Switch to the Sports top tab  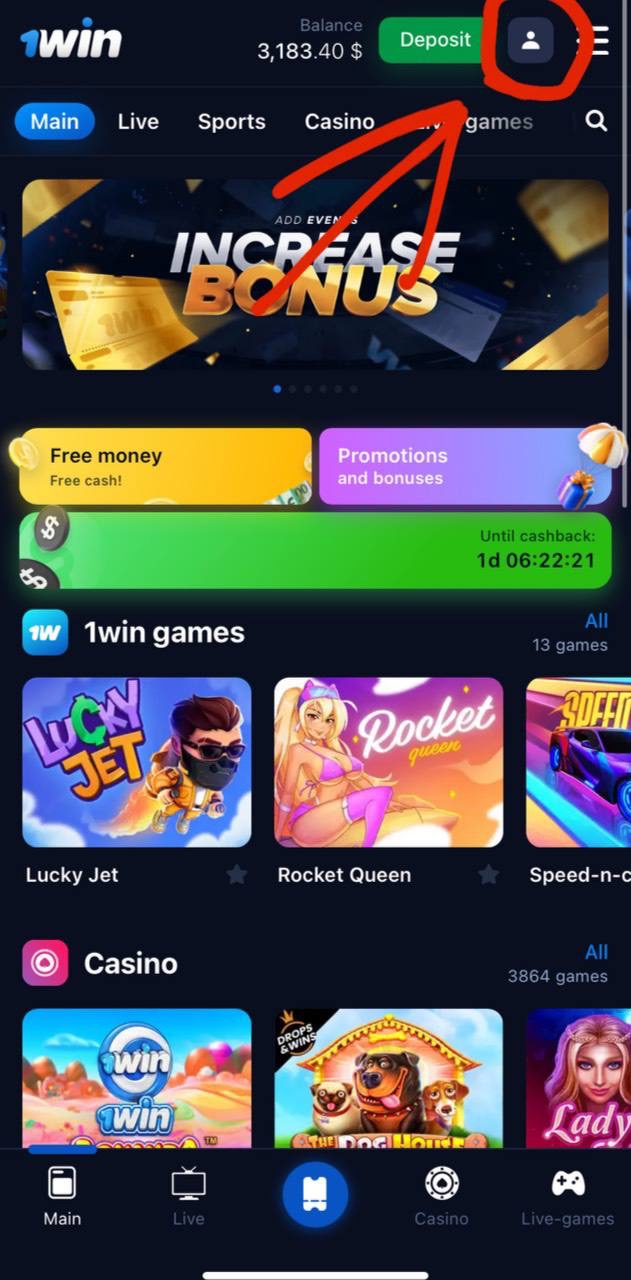[x=231, y=121]
